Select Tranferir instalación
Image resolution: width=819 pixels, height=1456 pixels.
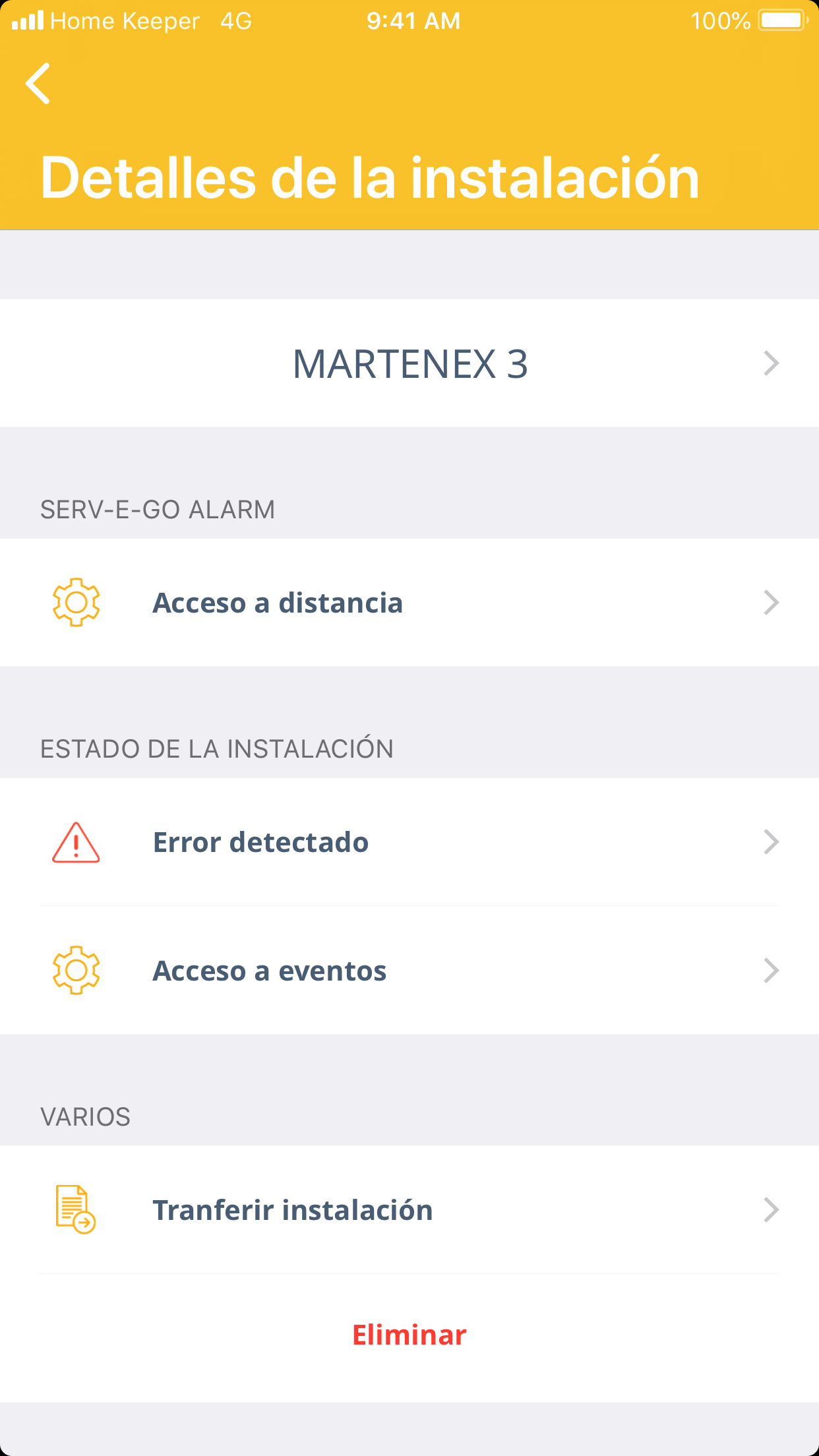(x=409, y=1210)
